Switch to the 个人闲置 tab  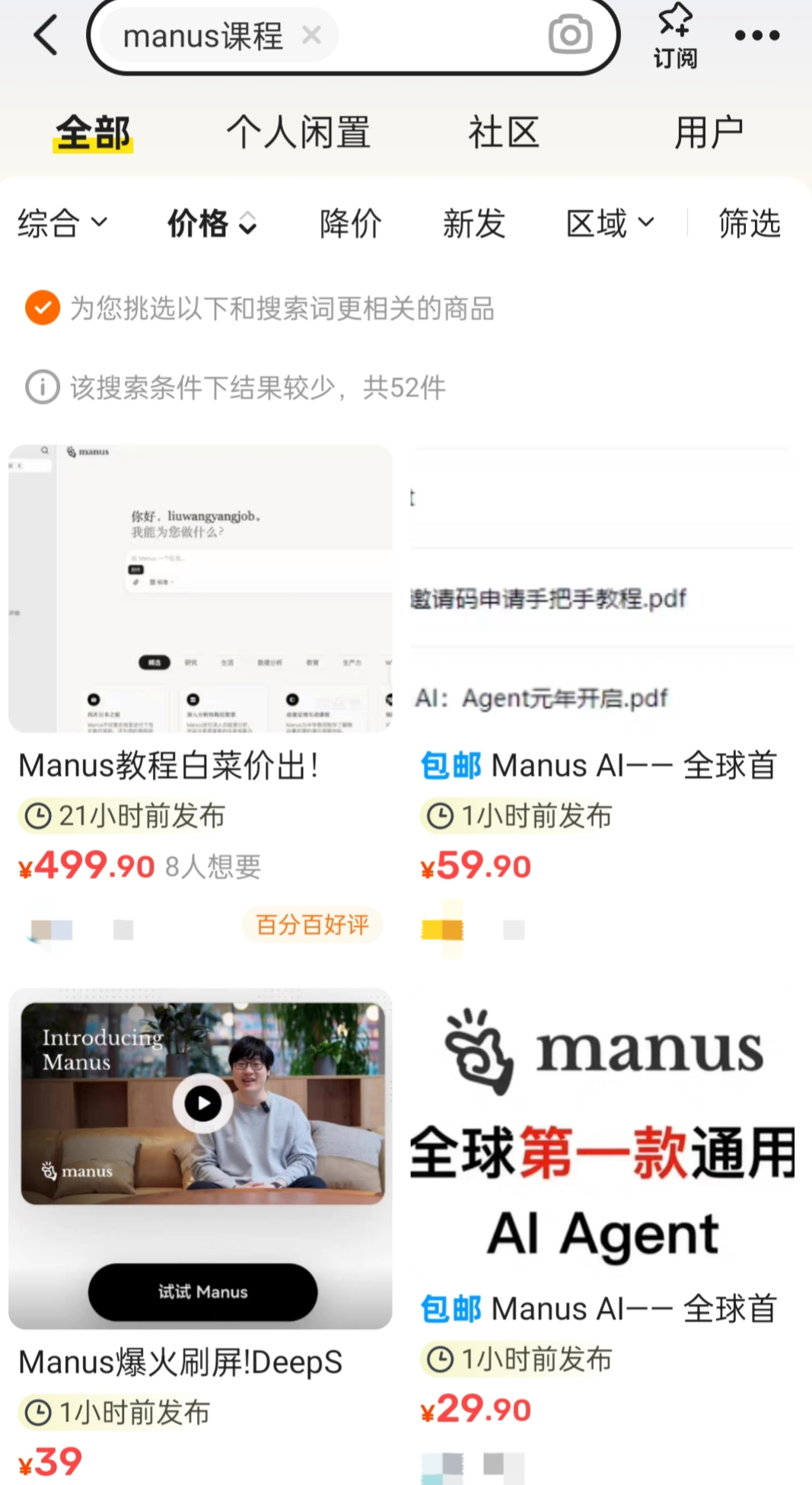(298, 132)
